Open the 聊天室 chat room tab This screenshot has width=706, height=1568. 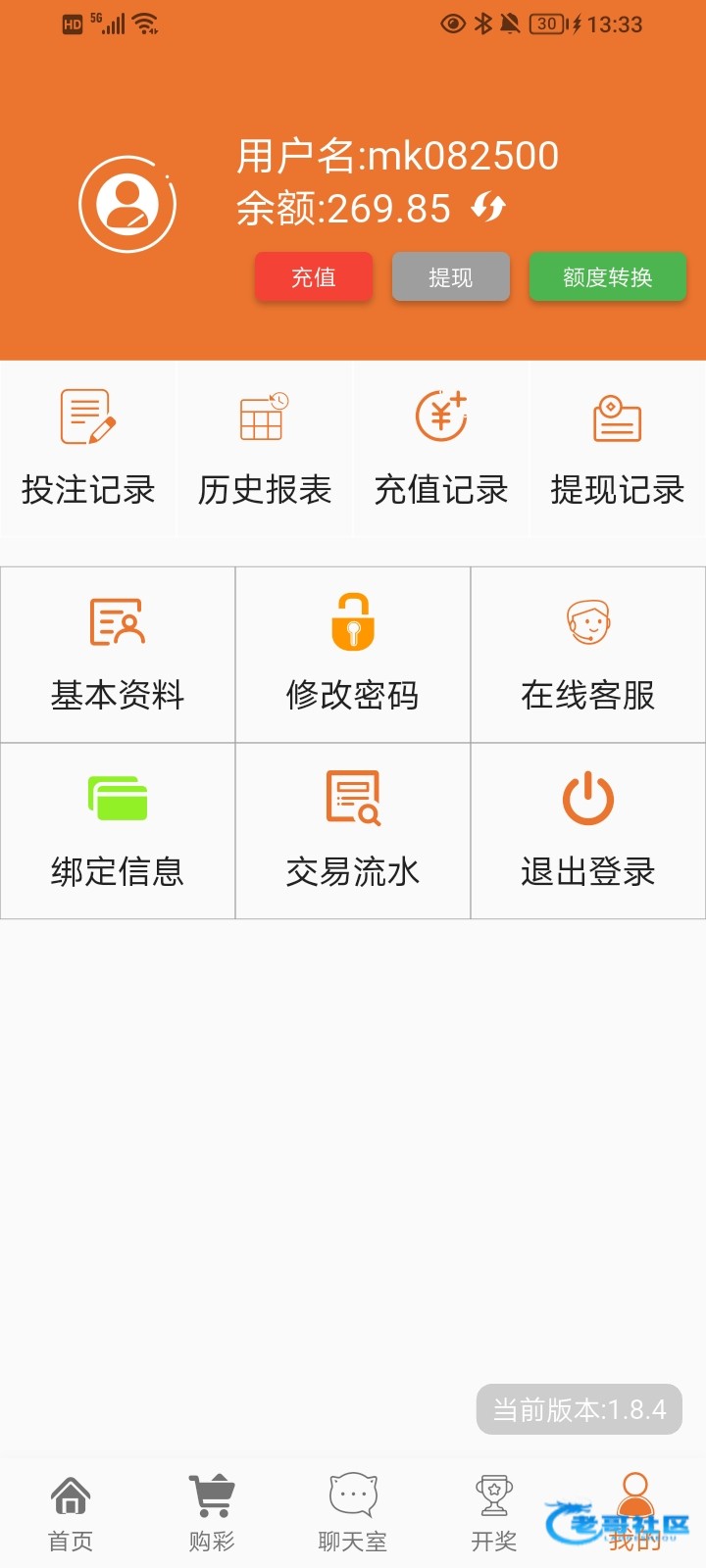point(353,1514)
